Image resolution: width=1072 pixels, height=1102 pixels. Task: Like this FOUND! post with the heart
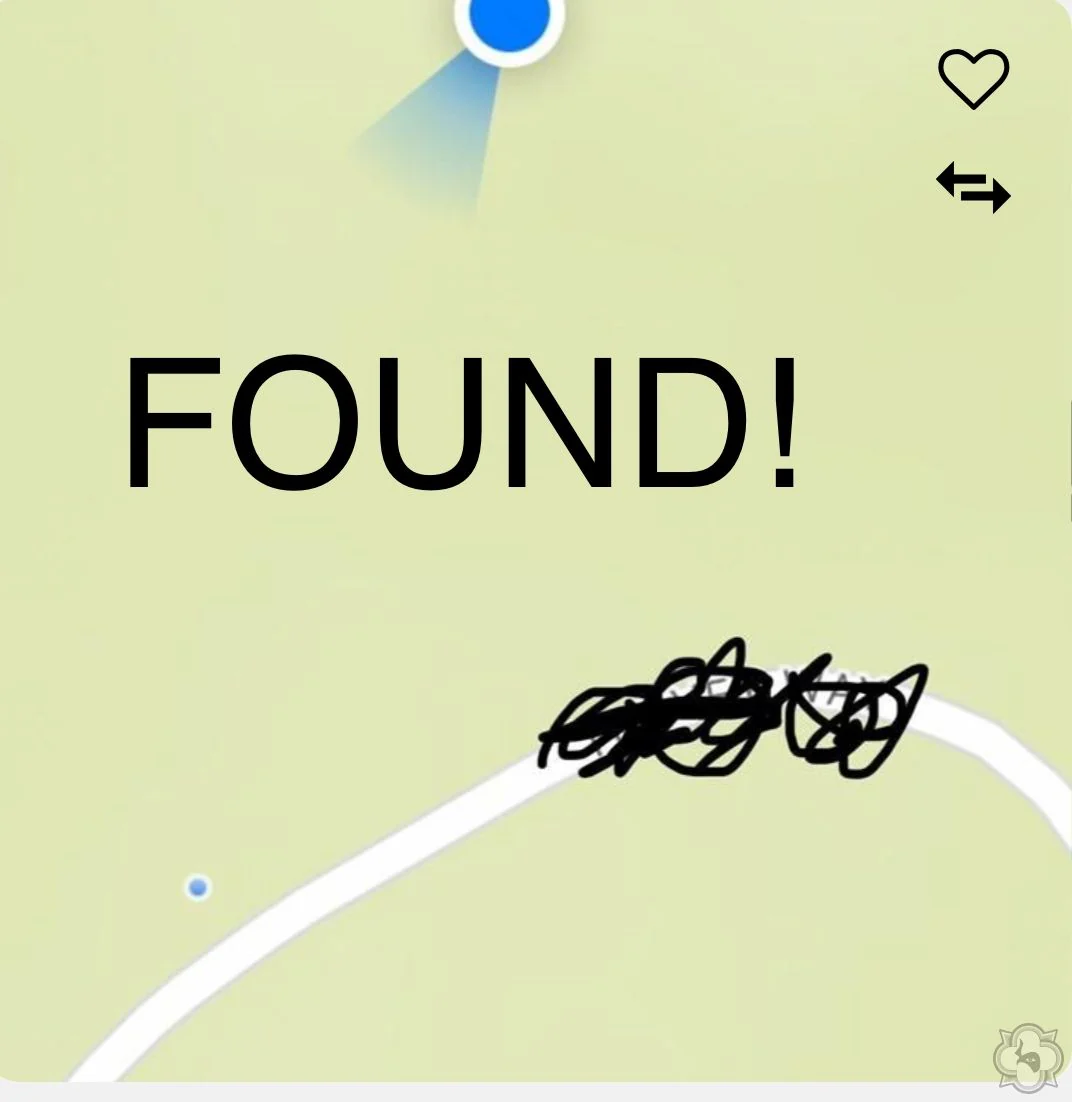point(973,79)
